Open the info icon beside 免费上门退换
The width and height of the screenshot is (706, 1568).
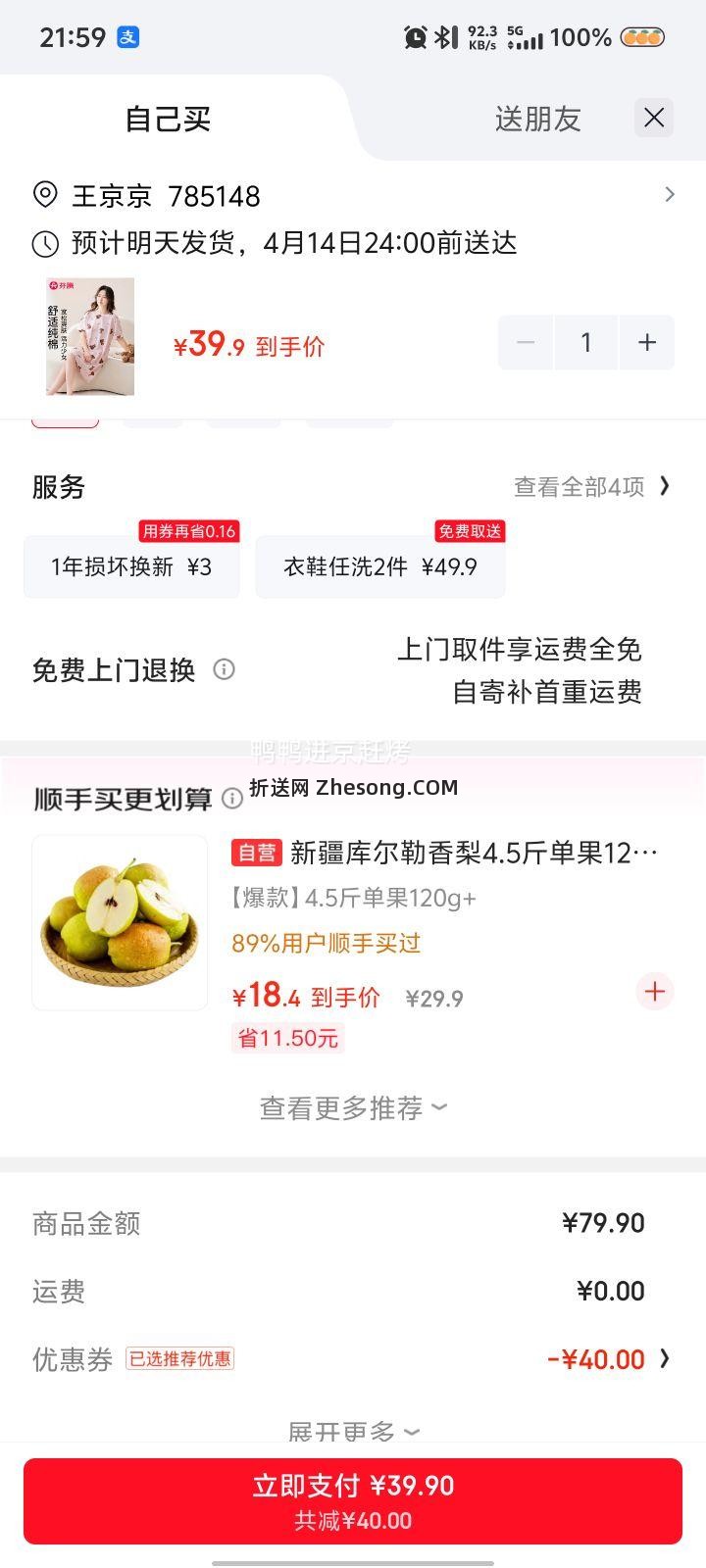pos(224,670)
